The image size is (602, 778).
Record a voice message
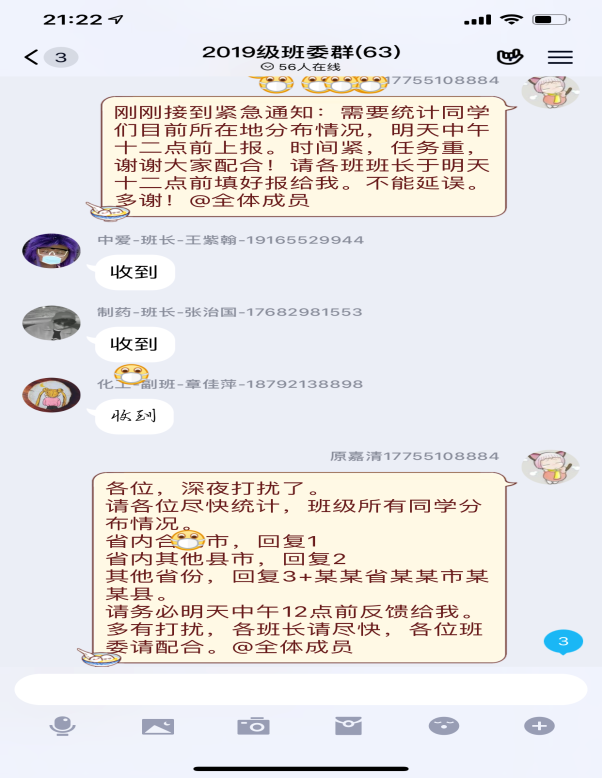pyautogui.click(x=63, y=726)
